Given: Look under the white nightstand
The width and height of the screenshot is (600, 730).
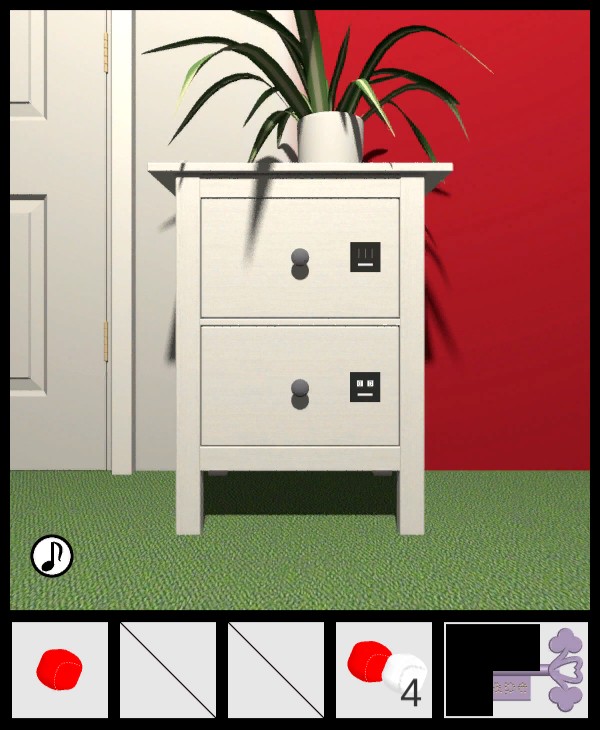Looking at the screenshot, I should [x=300, y=497].
